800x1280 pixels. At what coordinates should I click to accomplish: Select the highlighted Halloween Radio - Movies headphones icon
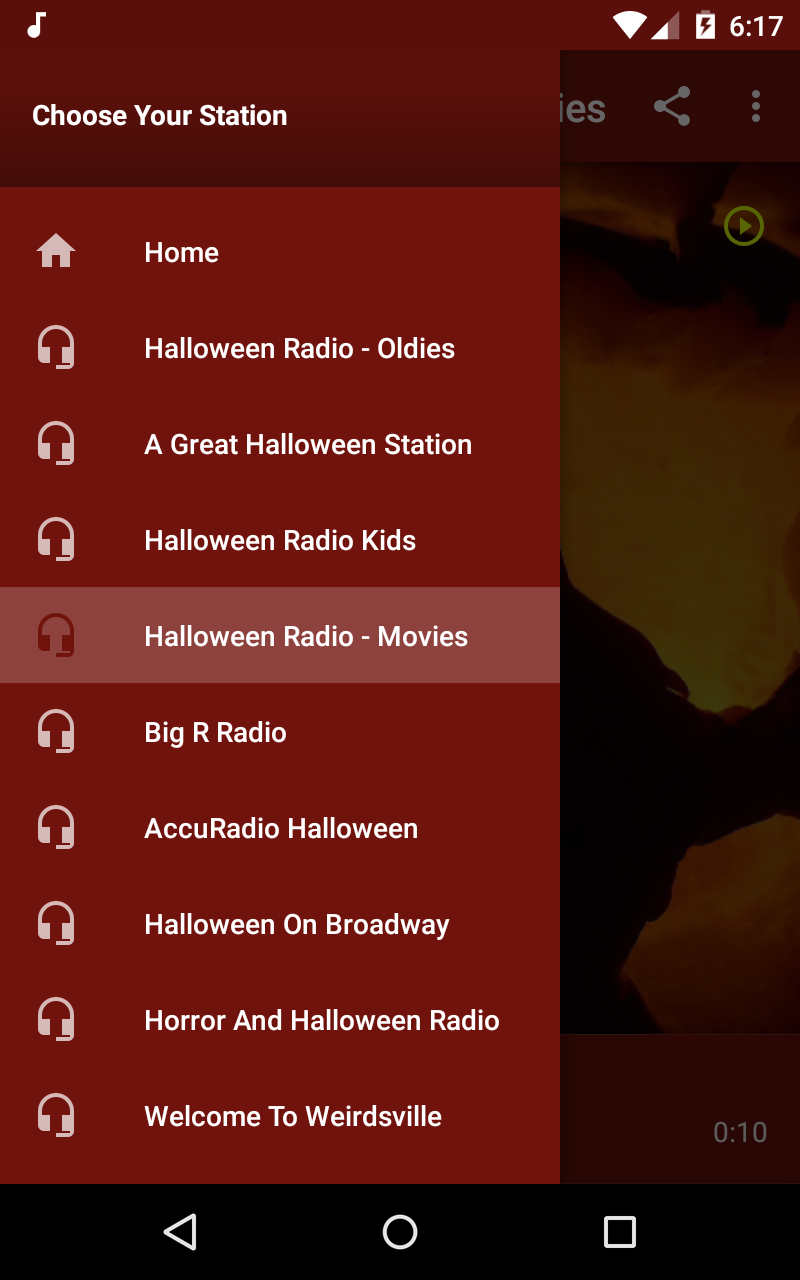(x=57, y=636)
